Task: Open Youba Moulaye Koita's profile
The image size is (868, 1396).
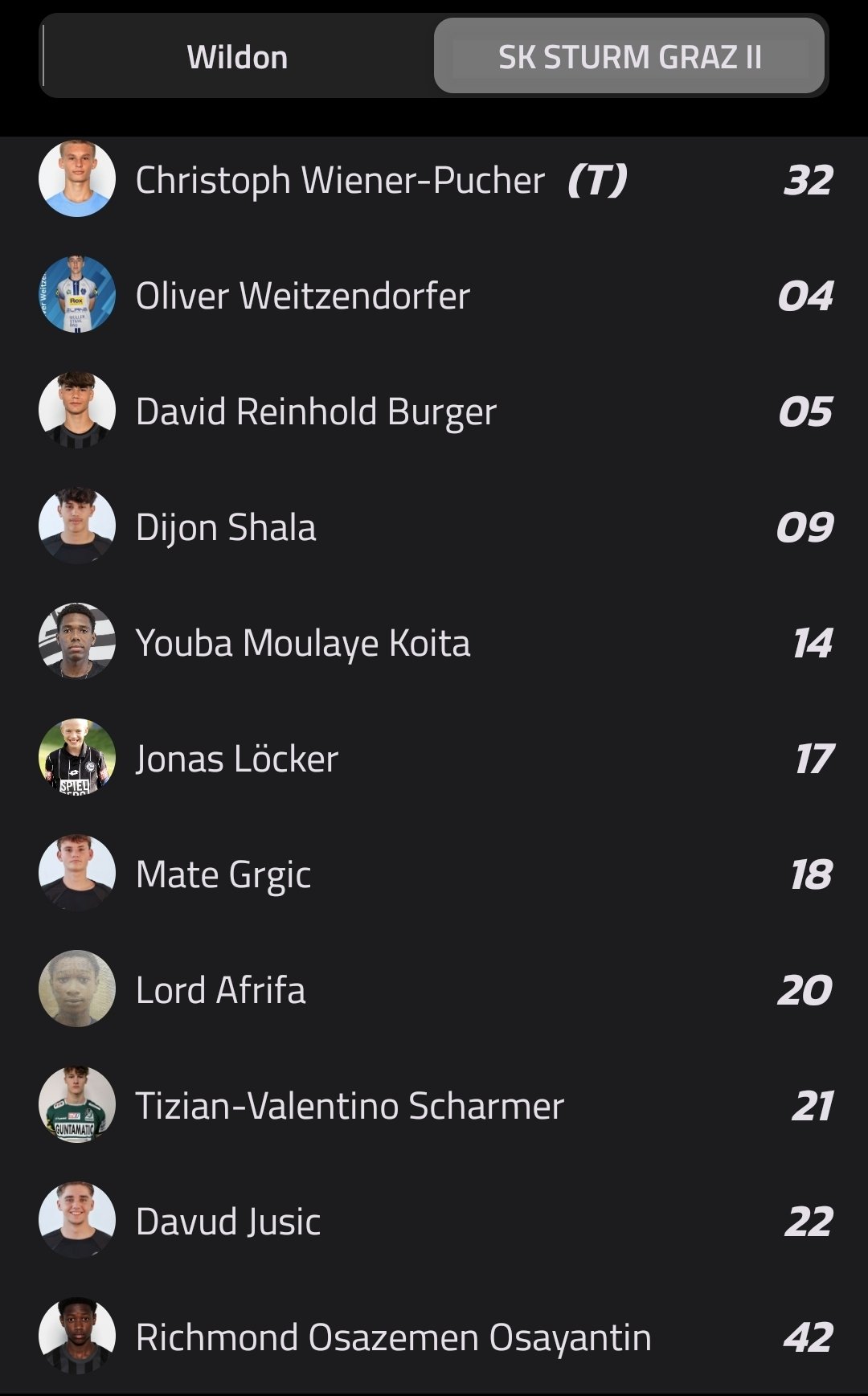Action: click(x=434, y=642)
